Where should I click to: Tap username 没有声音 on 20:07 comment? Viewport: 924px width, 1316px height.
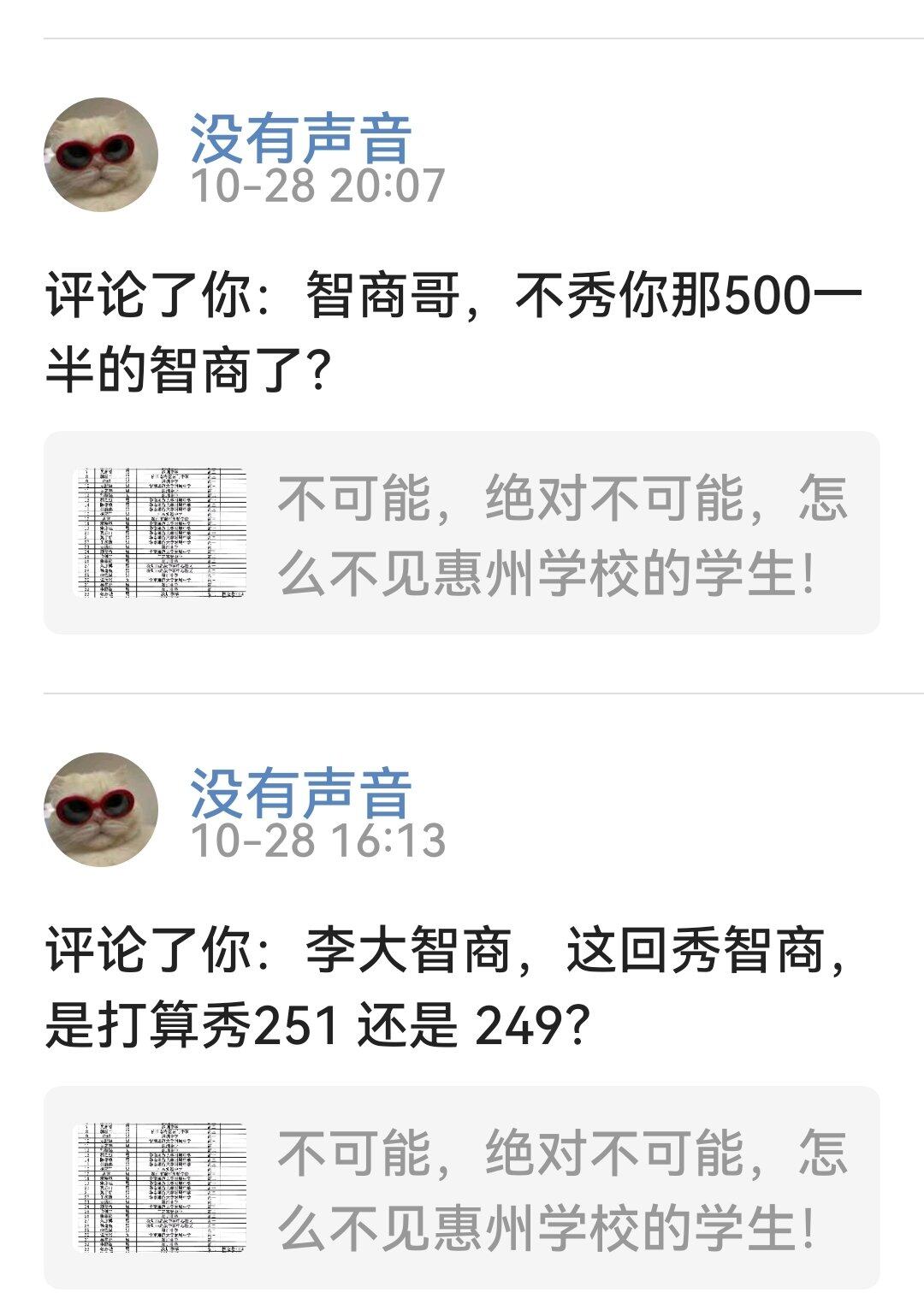pos(300,139)
